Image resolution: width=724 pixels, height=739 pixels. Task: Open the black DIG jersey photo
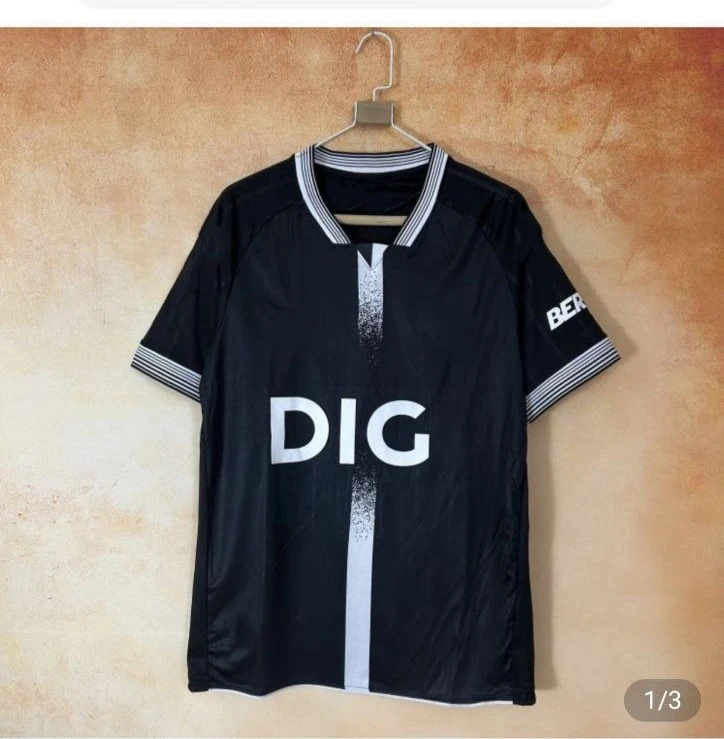coord(362,400)
